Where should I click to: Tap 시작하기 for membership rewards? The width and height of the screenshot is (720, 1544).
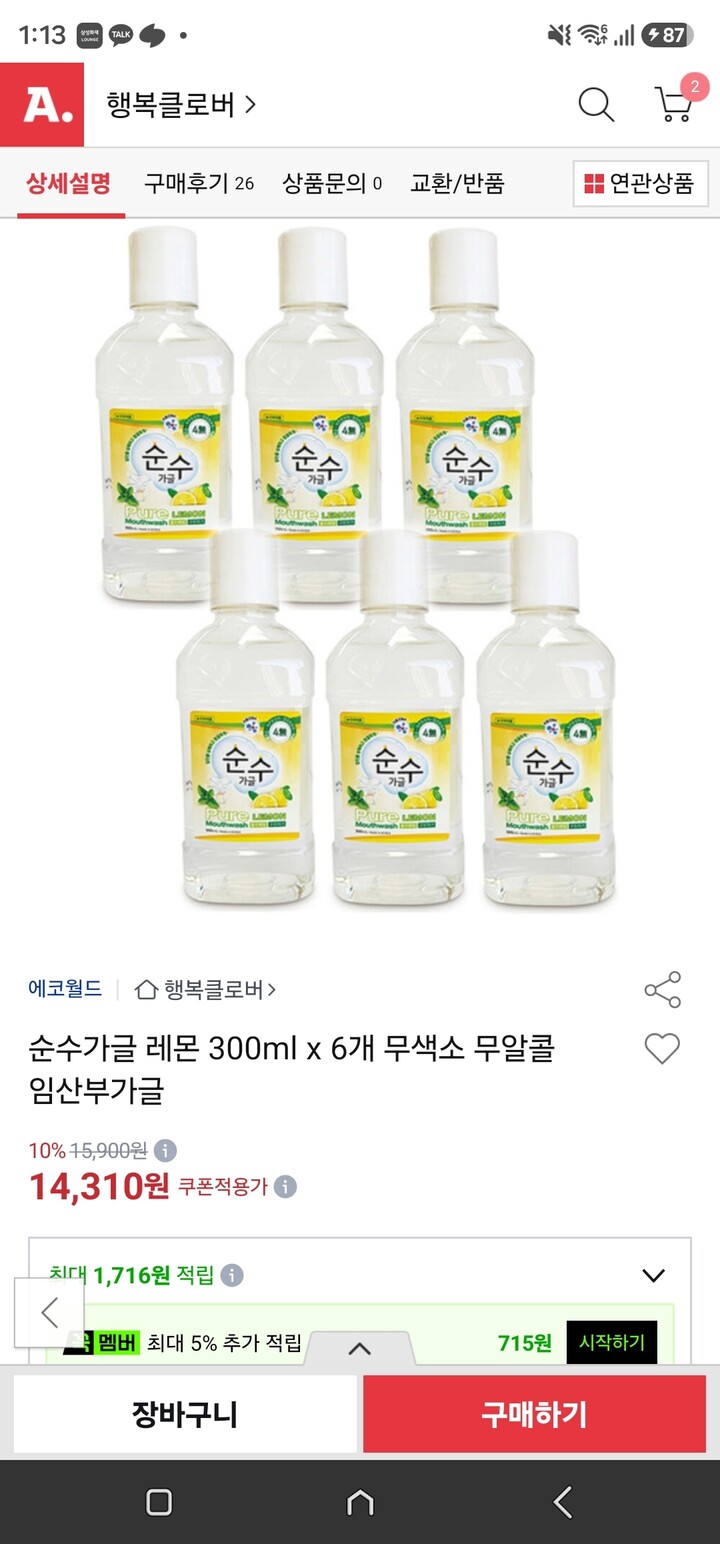click(x=612, y=1342)
